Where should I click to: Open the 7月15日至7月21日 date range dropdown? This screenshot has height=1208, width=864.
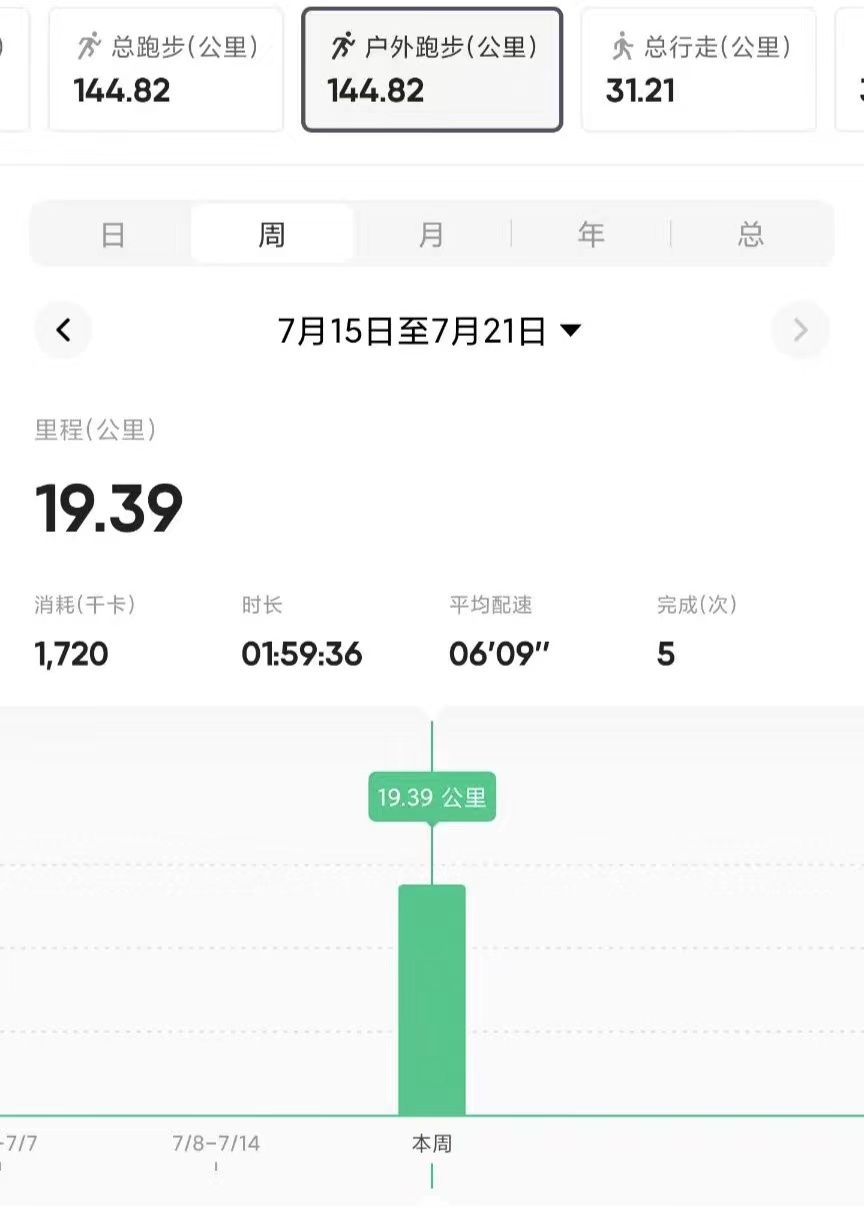(x=430, y=330)
